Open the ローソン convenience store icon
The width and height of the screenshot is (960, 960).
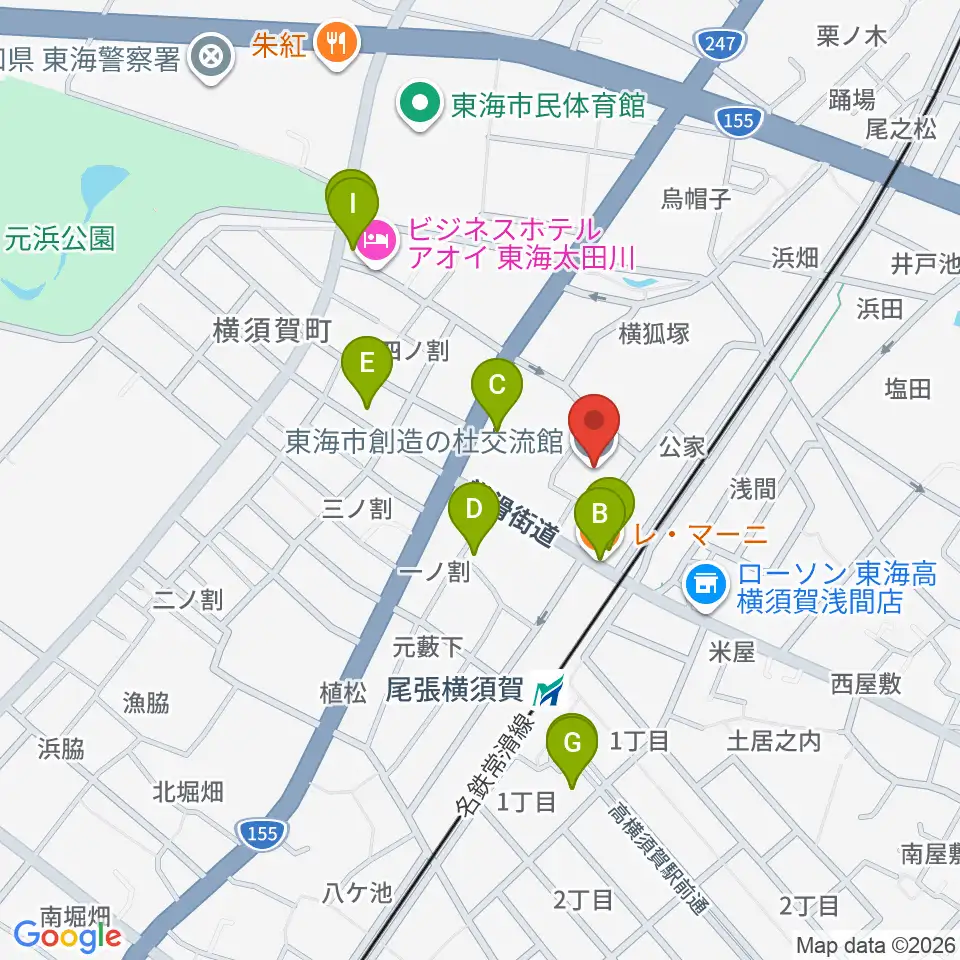(705, 587)
